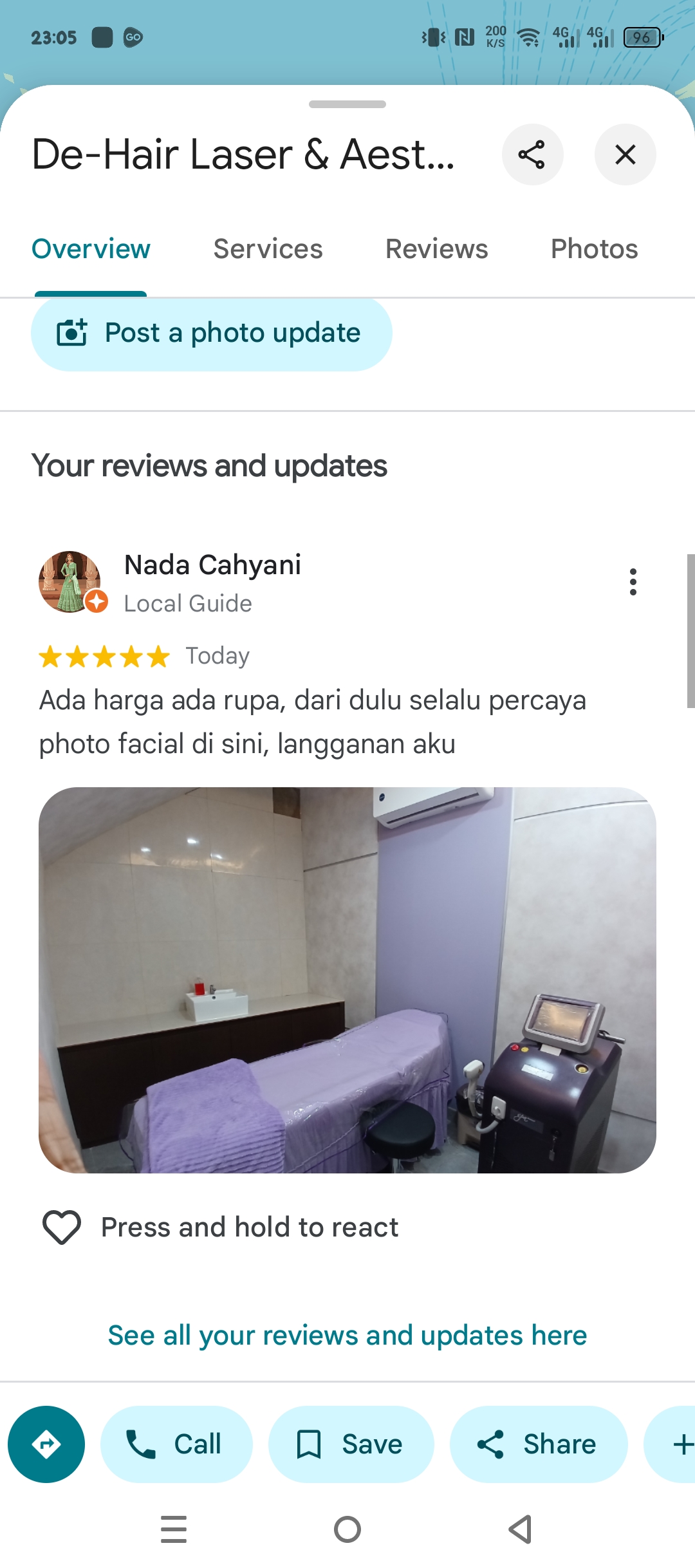Image resolution: width=695 pixels, height=1568 pixels.
Task: Tap the heart icon under the review
Action: tap(61, 1227)
